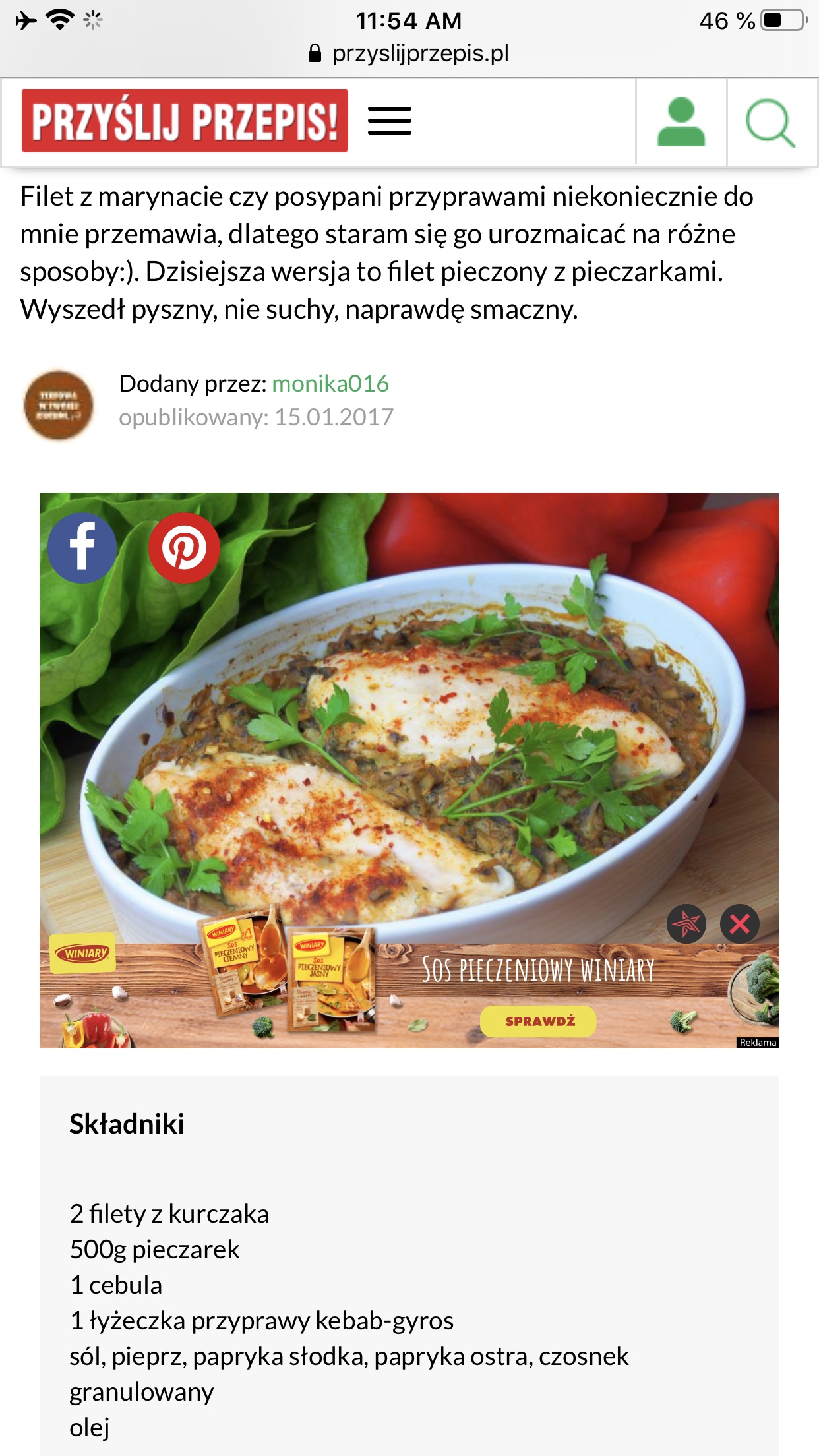
Task: Open the search magnifier icon
Action: click(x=770, y=123)
